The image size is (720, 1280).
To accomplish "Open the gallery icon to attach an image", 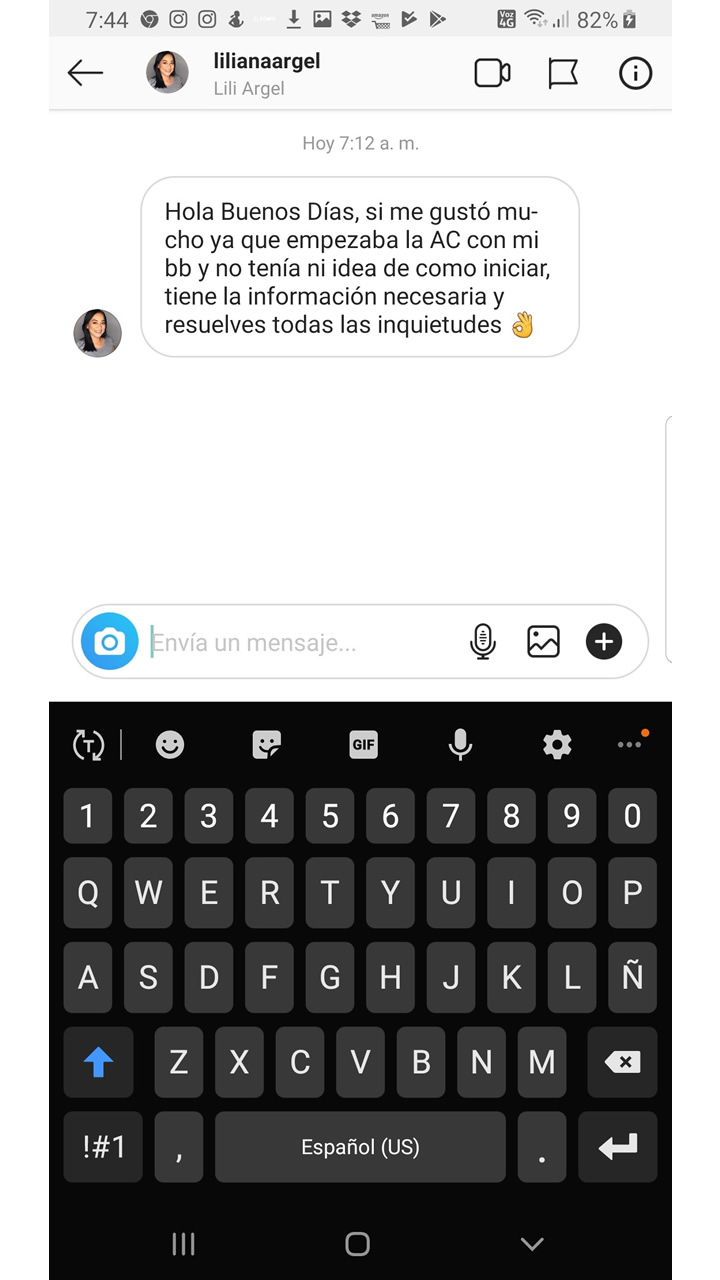I will coord(541,641).
